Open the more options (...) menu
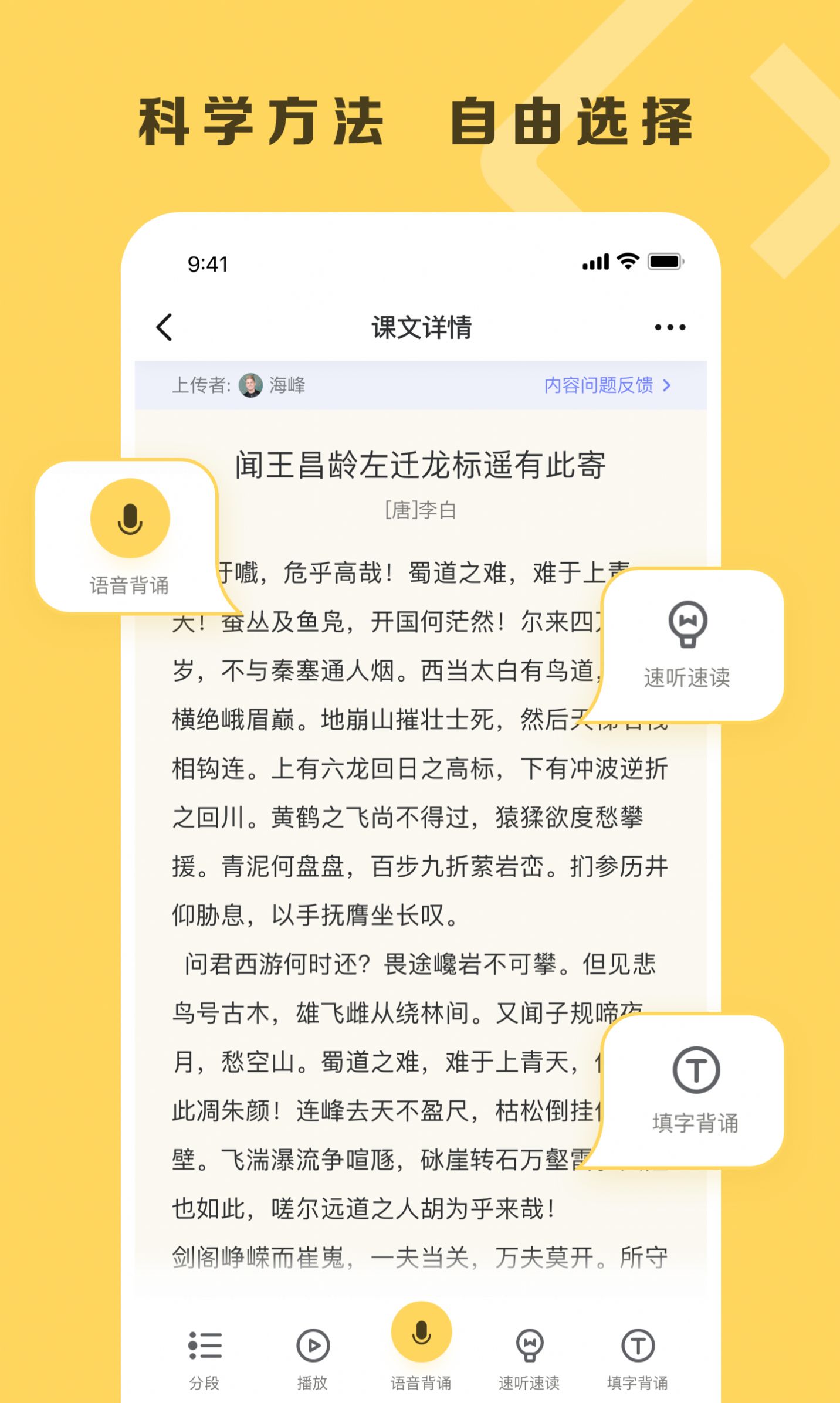Image resolution: width=840 pixels, height=1403 pixels. [670, 328]
